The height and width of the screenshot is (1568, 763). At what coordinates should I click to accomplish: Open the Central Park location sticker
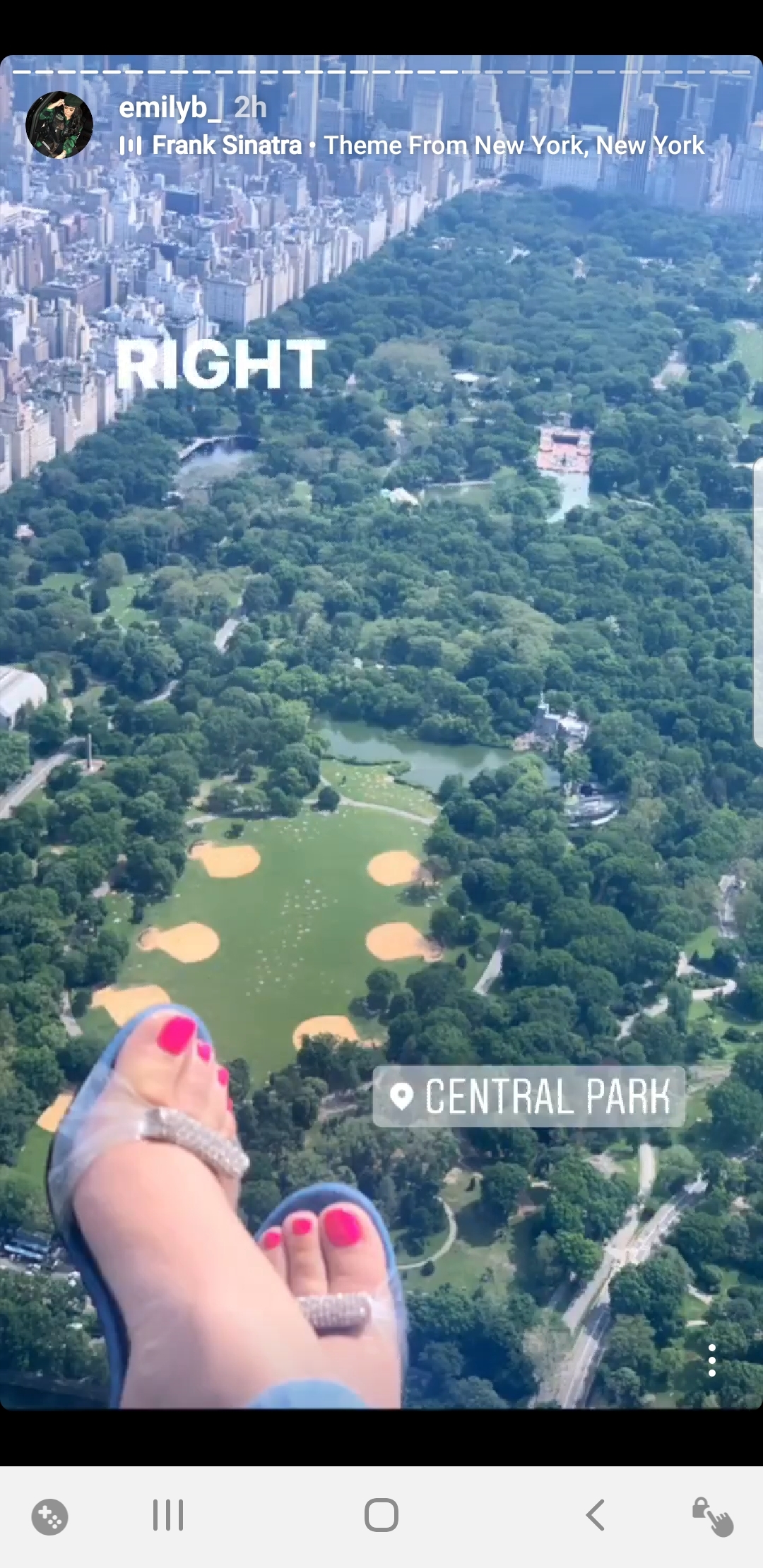click(528, 1096)
